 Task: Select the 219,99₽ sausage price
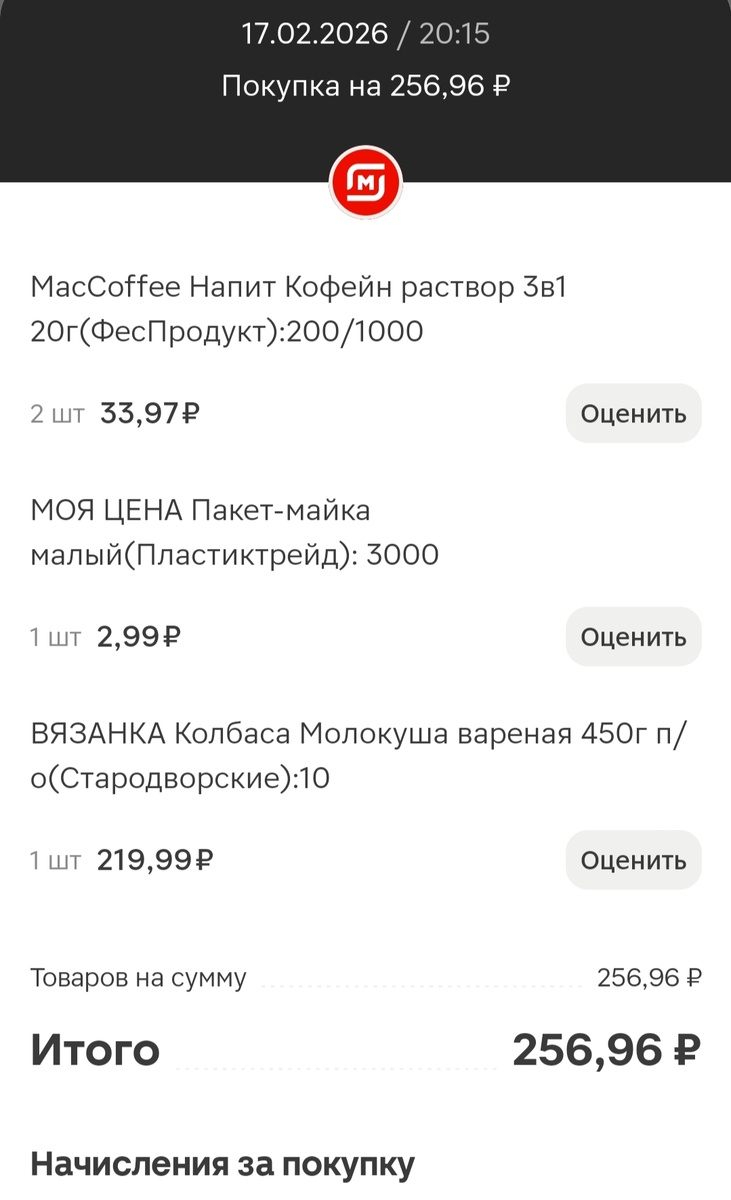[155, 859]
